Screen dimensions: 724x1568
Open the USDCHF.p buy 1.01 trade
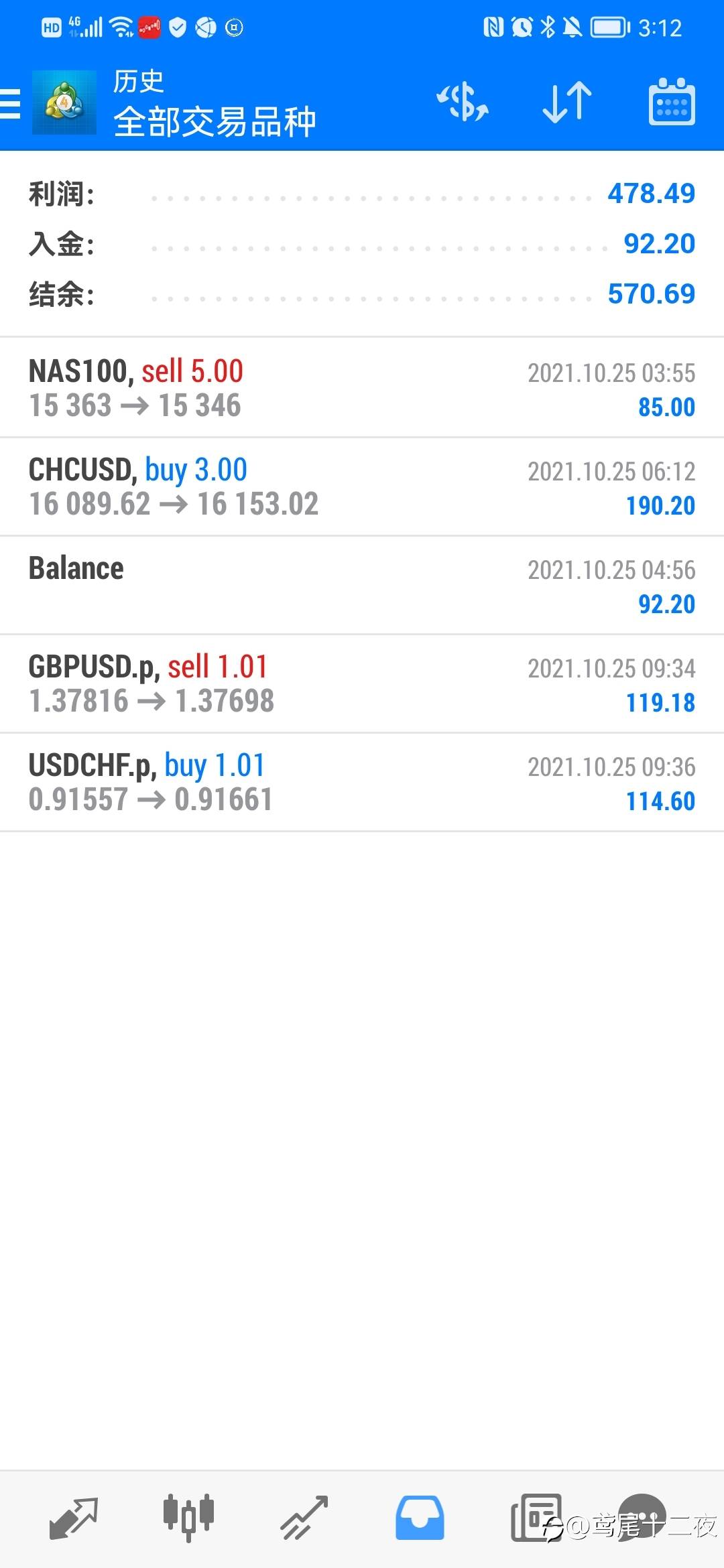[x=362, y=782]
